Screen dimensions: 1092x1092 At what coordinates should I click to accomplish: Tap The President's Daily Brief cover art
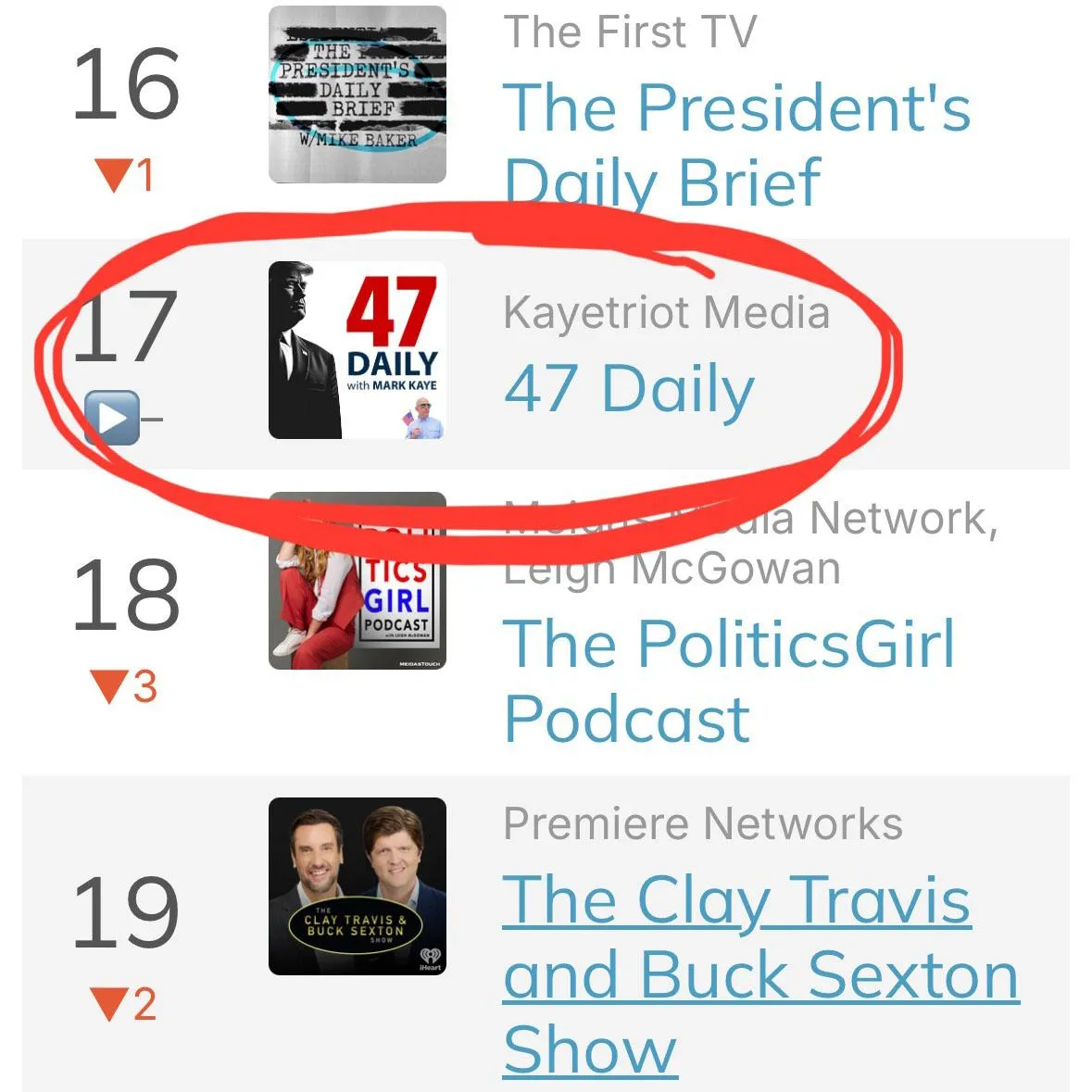coord(358,94)
